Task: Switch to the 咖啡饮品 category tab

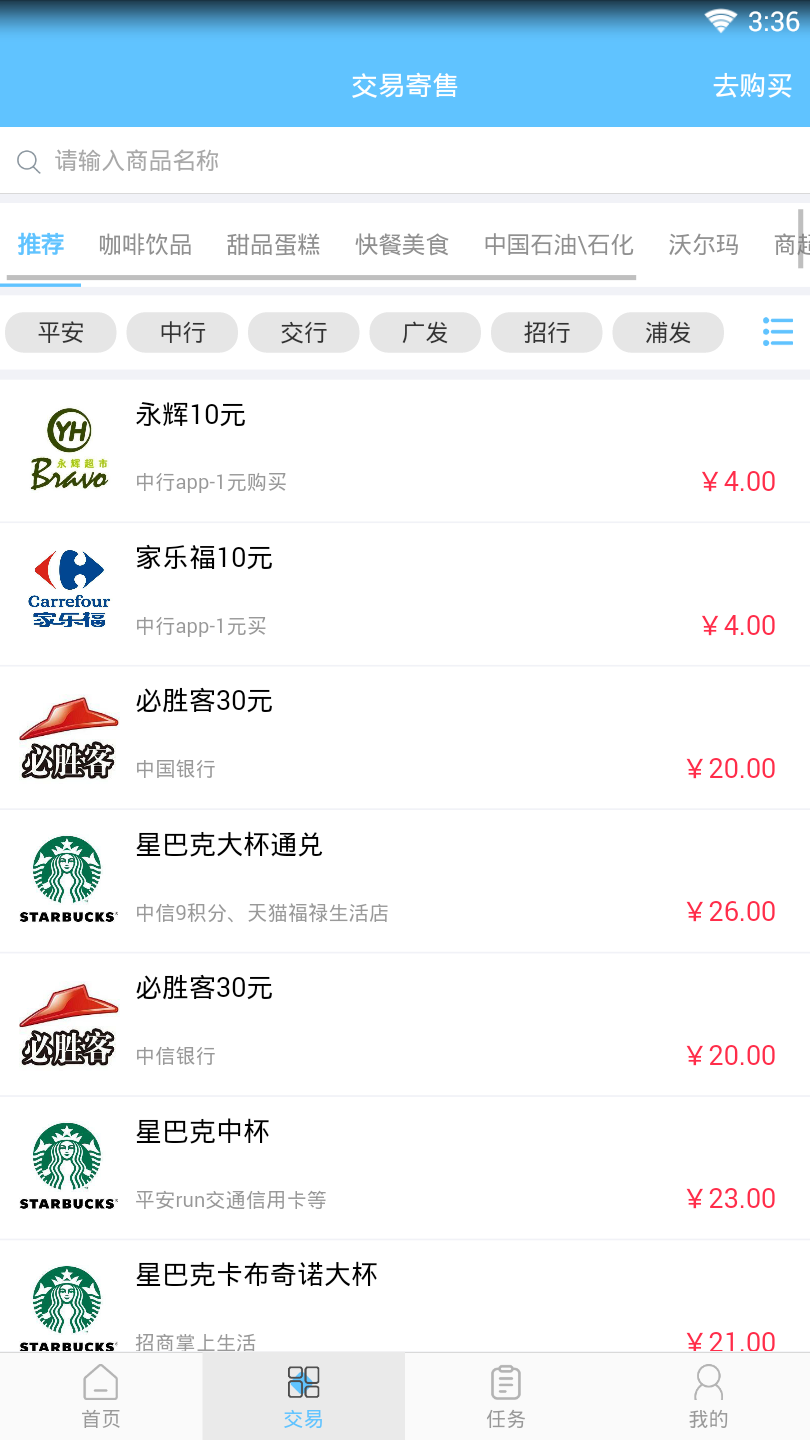Action: (x=145, y=245)
